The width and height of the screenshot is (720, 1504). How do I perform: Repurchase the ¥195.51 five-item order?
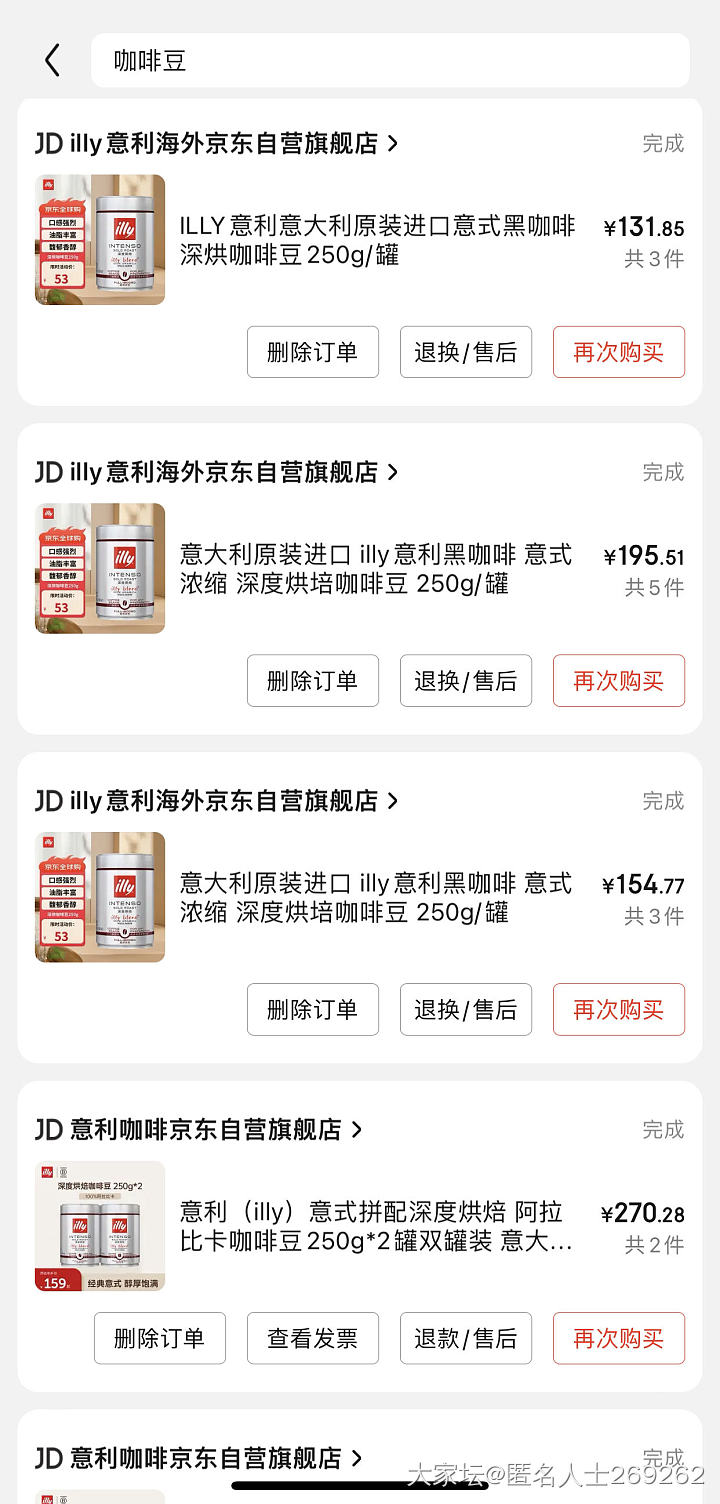tap(618, 681)
